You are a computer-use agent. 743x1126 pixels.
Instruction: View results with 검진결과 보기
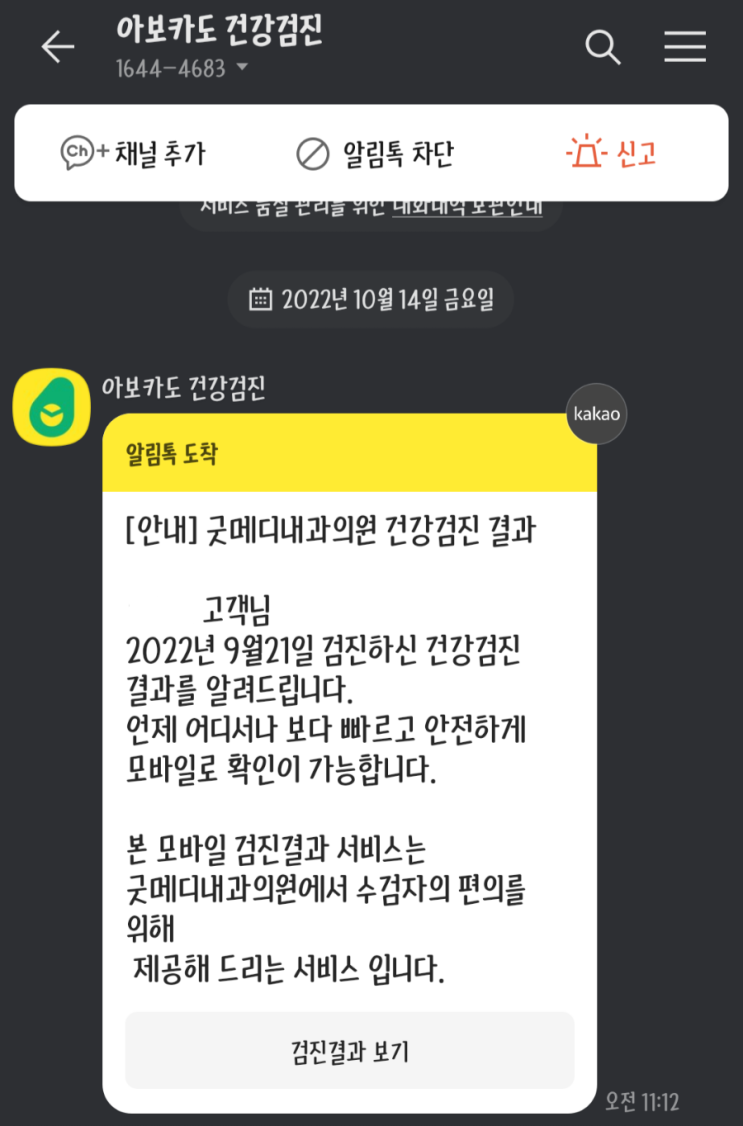tap(349, 1051)
